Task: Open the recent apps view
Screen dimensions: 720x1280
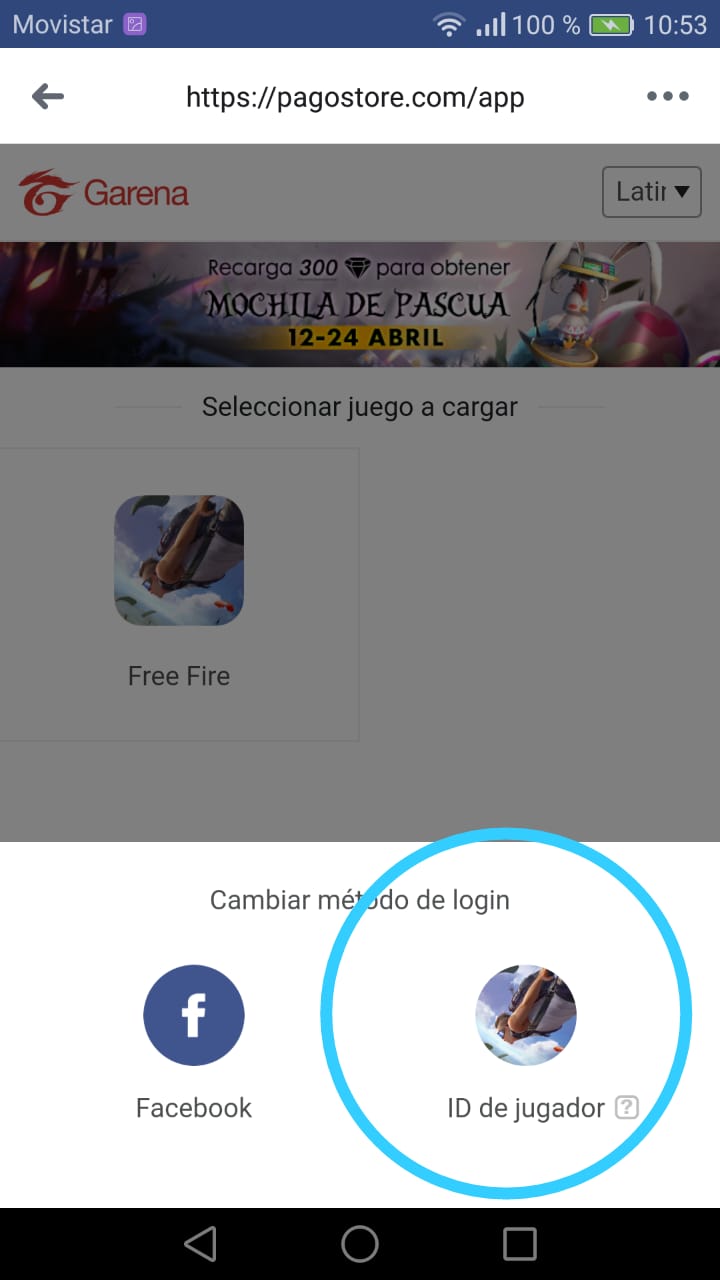Action: [x=520, y=1244]
